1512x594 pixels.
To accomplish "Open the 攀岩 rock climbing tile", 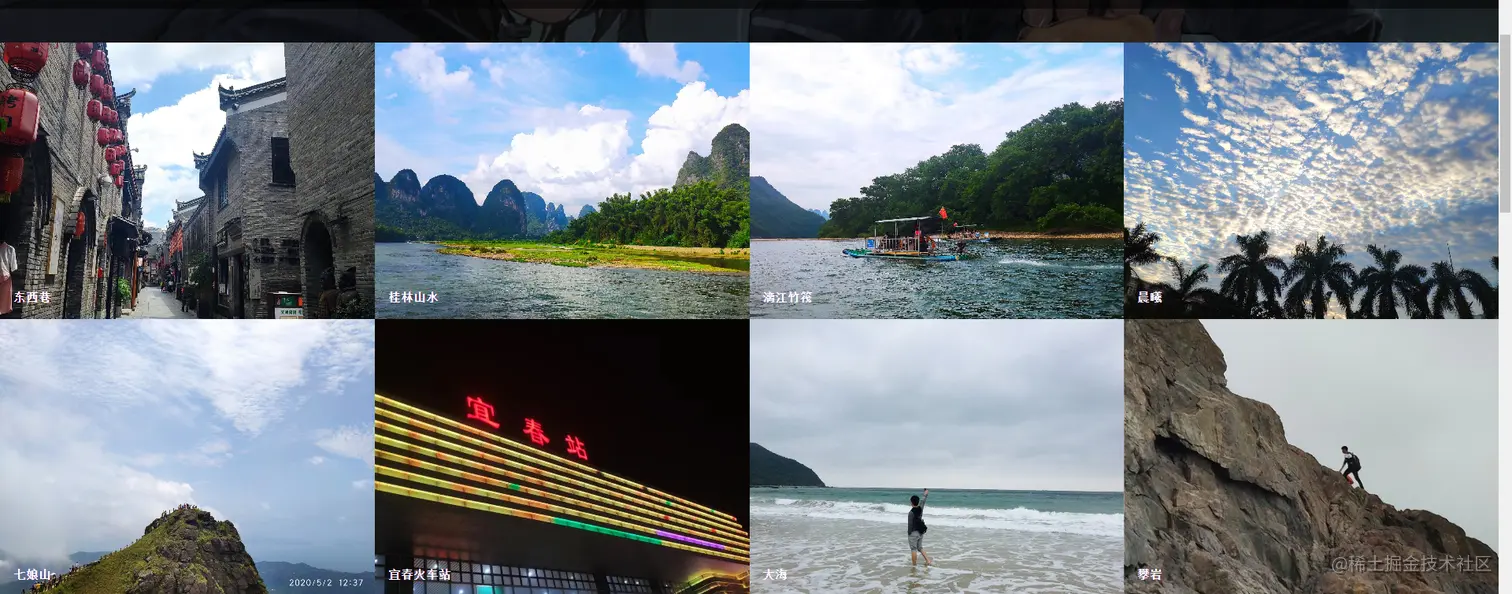I will (x=1310, y=456).
